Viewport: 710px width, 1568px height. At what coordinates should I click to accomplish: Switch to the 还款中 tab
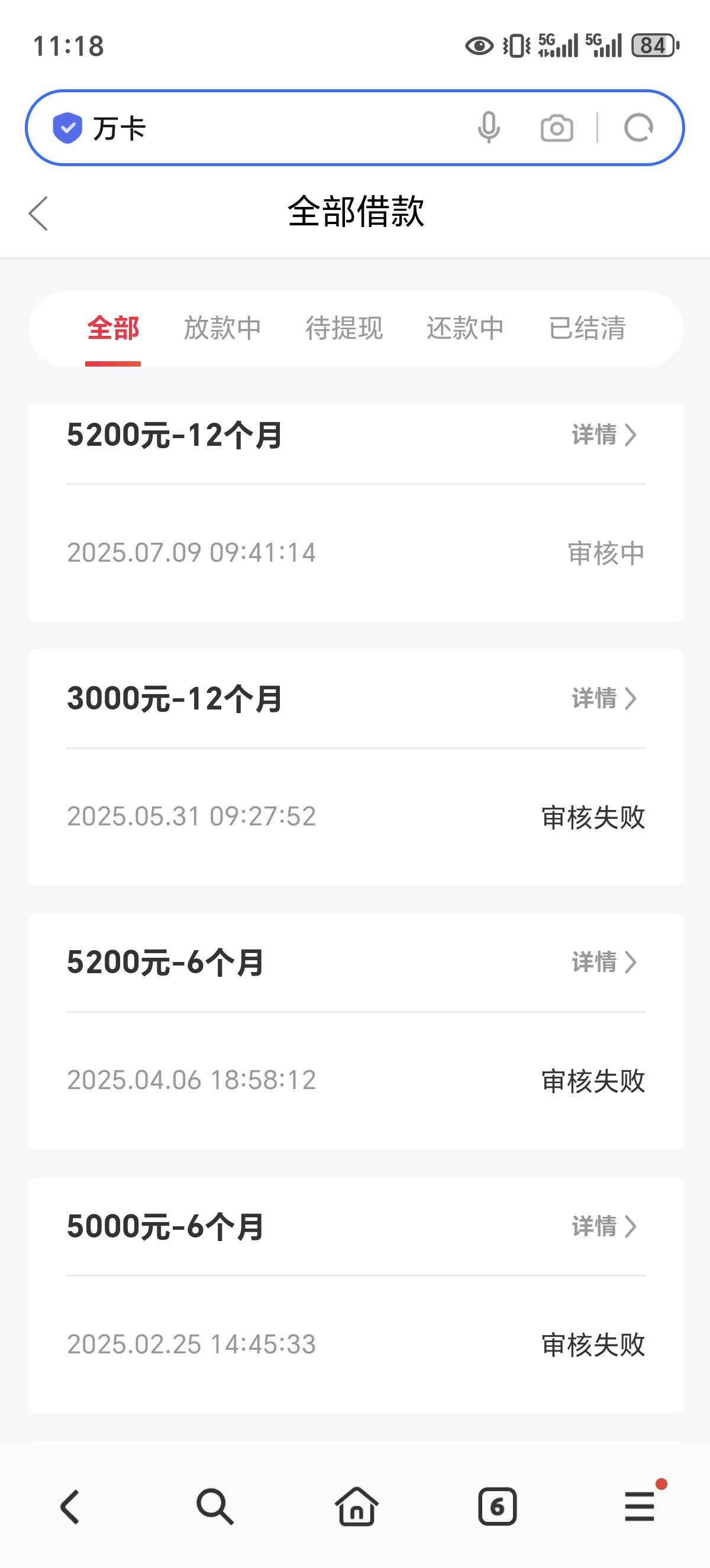point(465,328)
